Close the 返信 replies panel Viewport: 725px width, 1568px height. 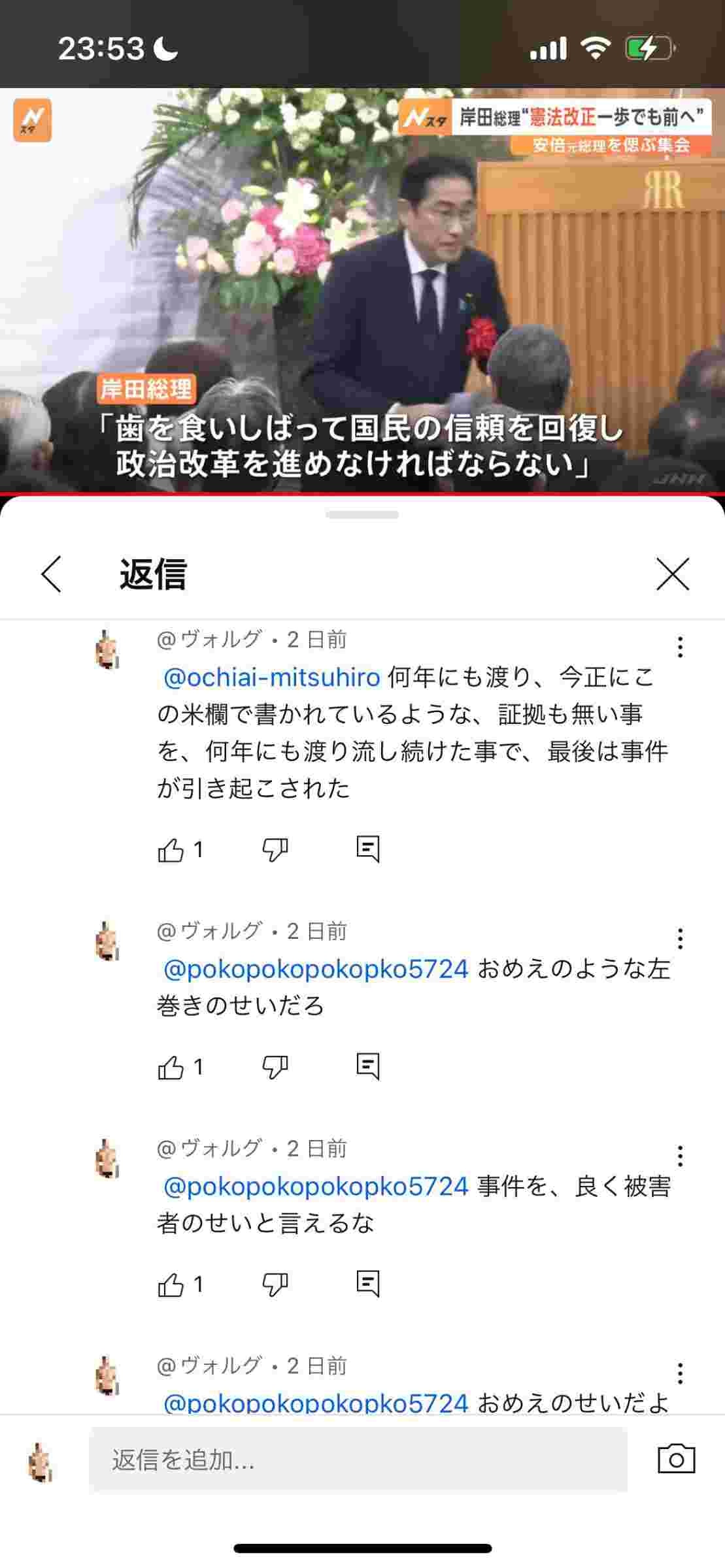coord(673,574)
